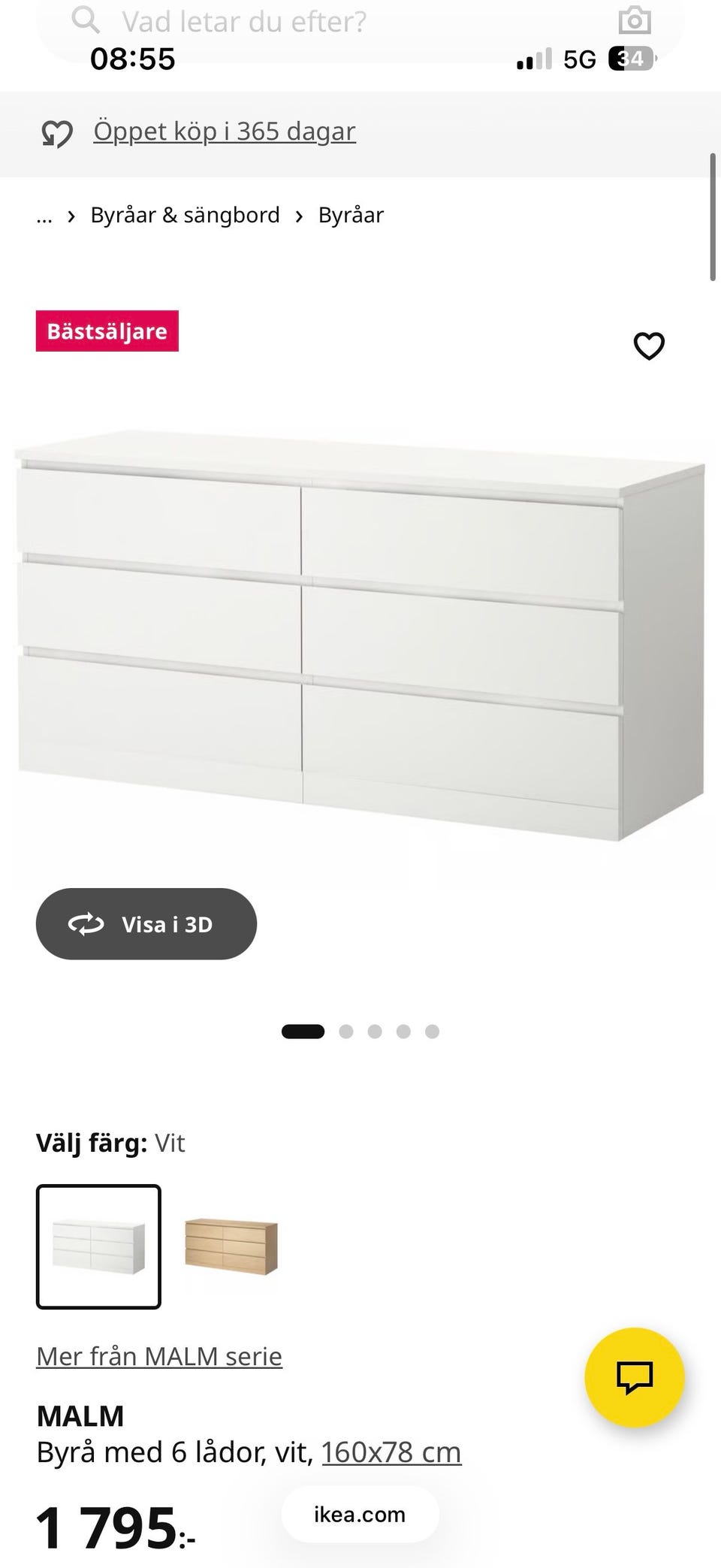Screen dimensions: 721x1568
Task: Save MALM dresser to favorites
Action: pos(649,346)
